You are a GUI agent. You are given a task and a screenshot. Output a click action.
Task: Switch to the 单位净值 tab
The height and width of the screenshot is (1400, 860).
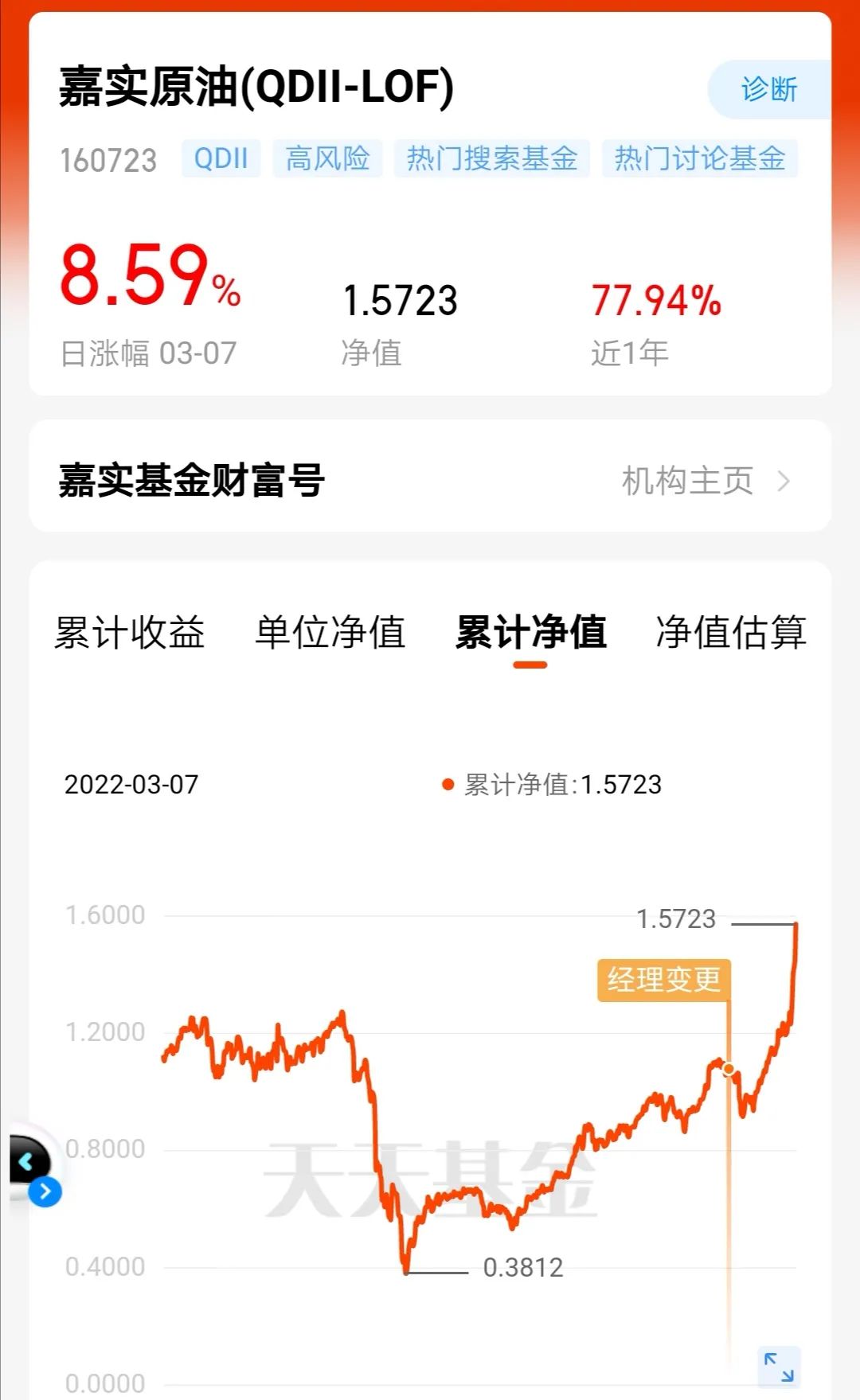[x=330, y=633]
